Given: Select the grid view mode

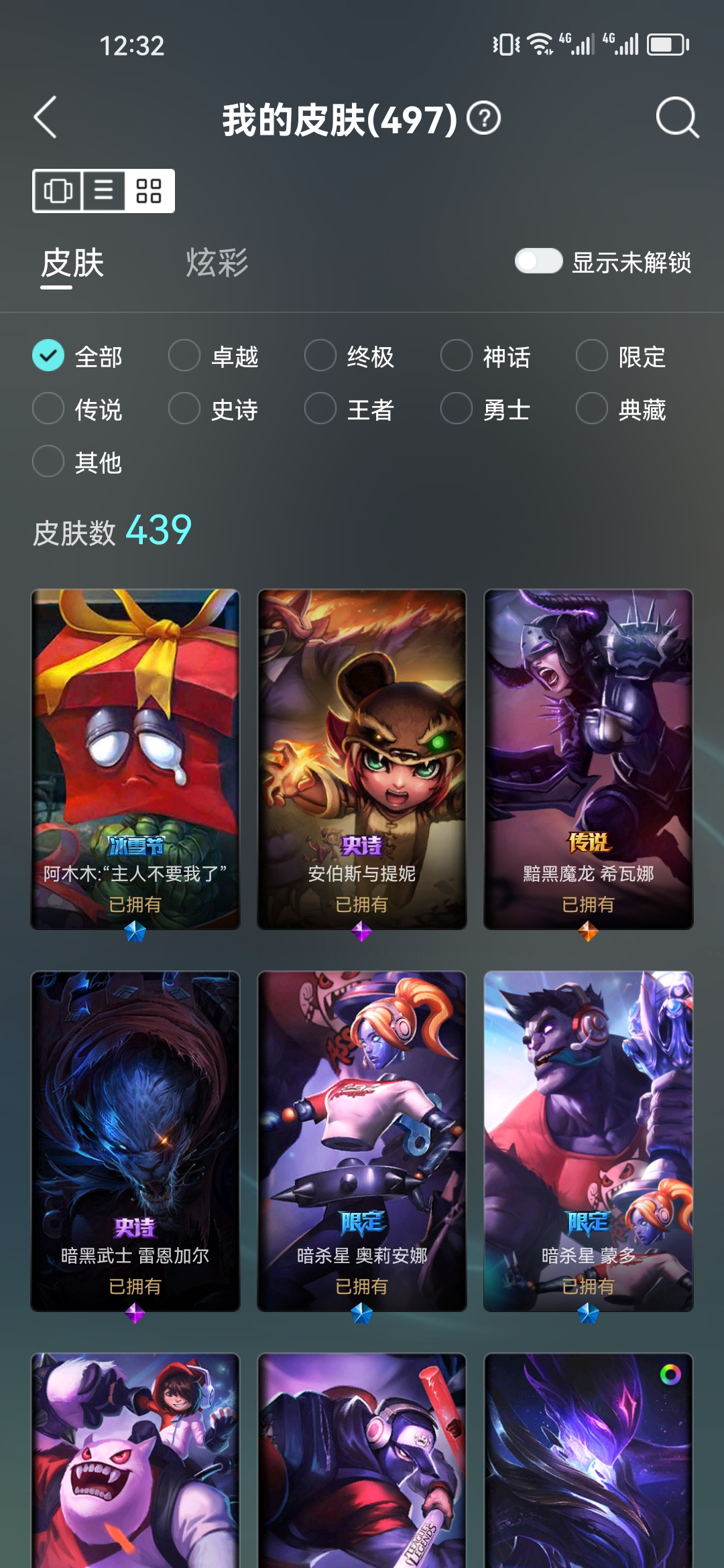Looking at the screenshot, I should point(149,191).
